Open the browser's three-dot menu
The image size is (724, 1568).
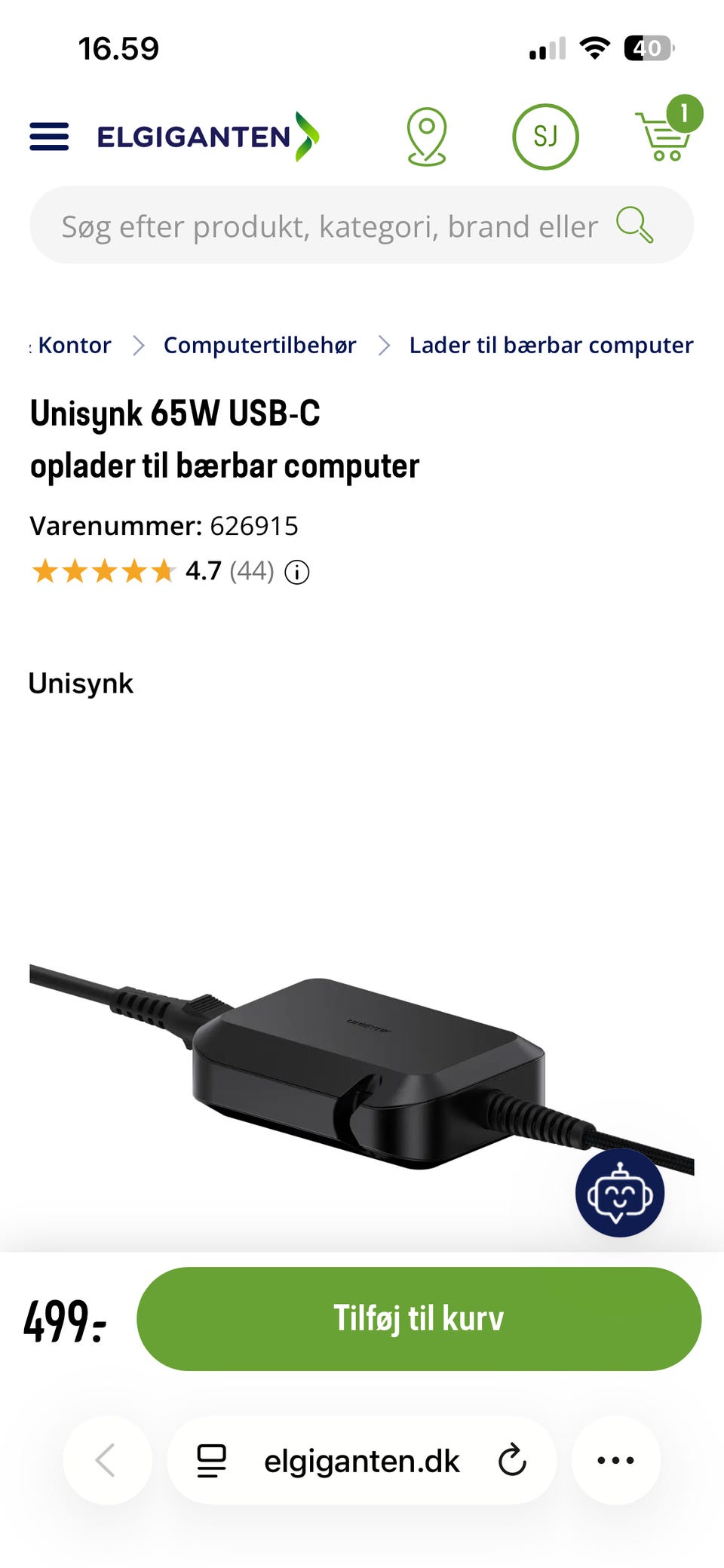pyautogui.click(x=615, y=1460)
